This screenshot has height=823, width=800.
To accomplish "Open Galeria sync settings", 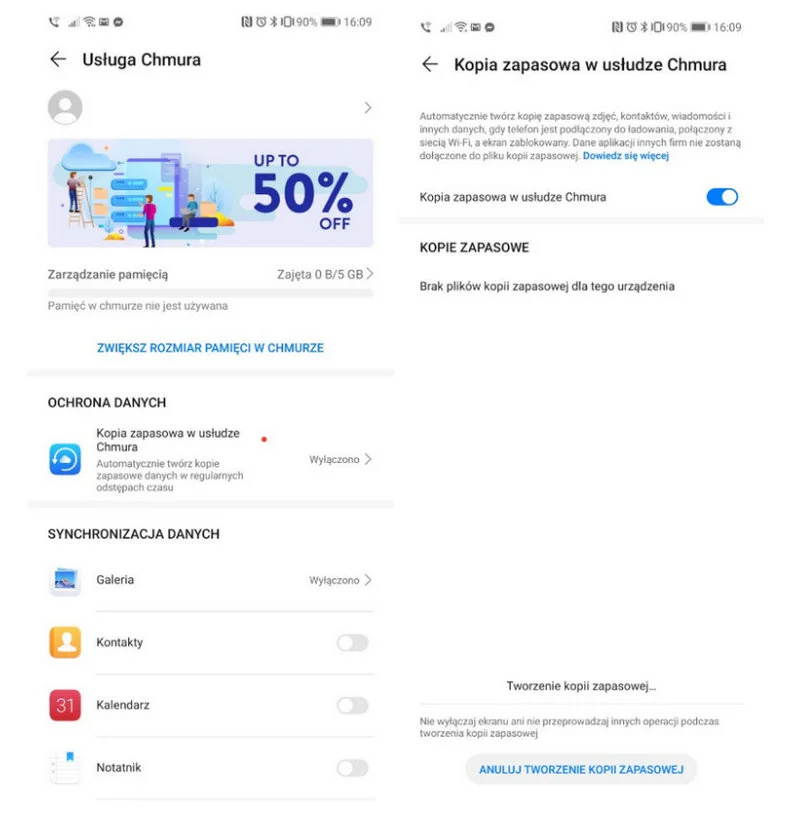I will click(x=210, y=580).
